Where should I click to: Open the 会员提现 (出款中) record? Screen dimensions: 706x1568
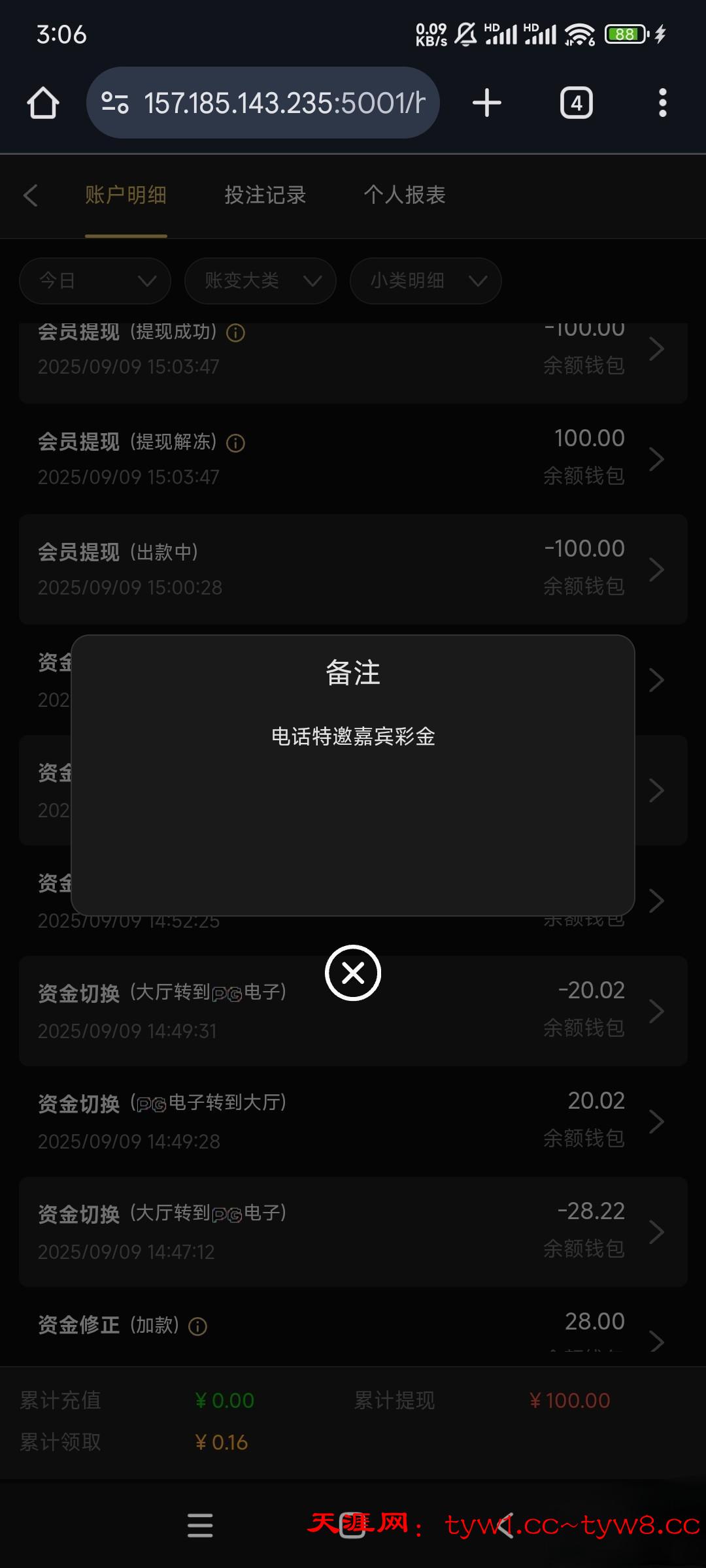click(353, 569)
